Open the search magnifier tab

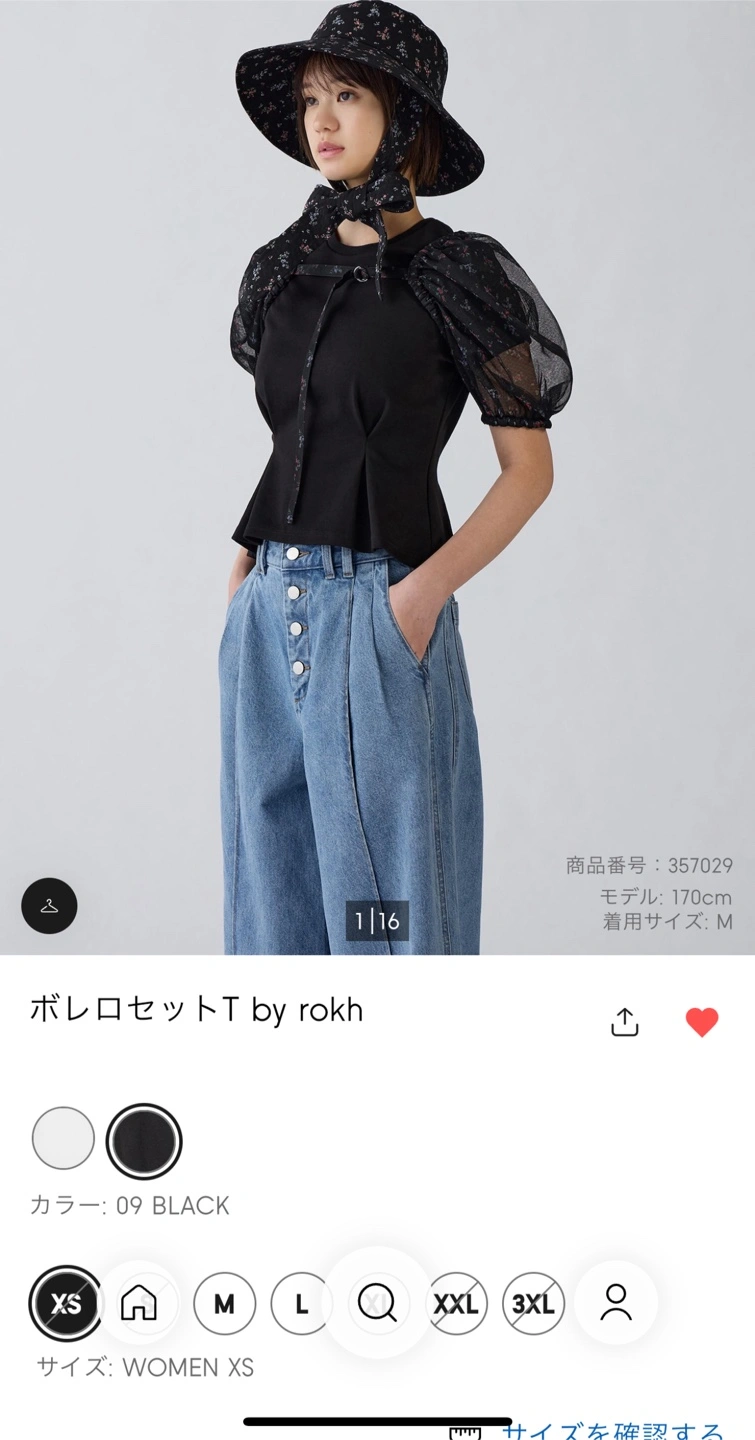coord(378,1302)
